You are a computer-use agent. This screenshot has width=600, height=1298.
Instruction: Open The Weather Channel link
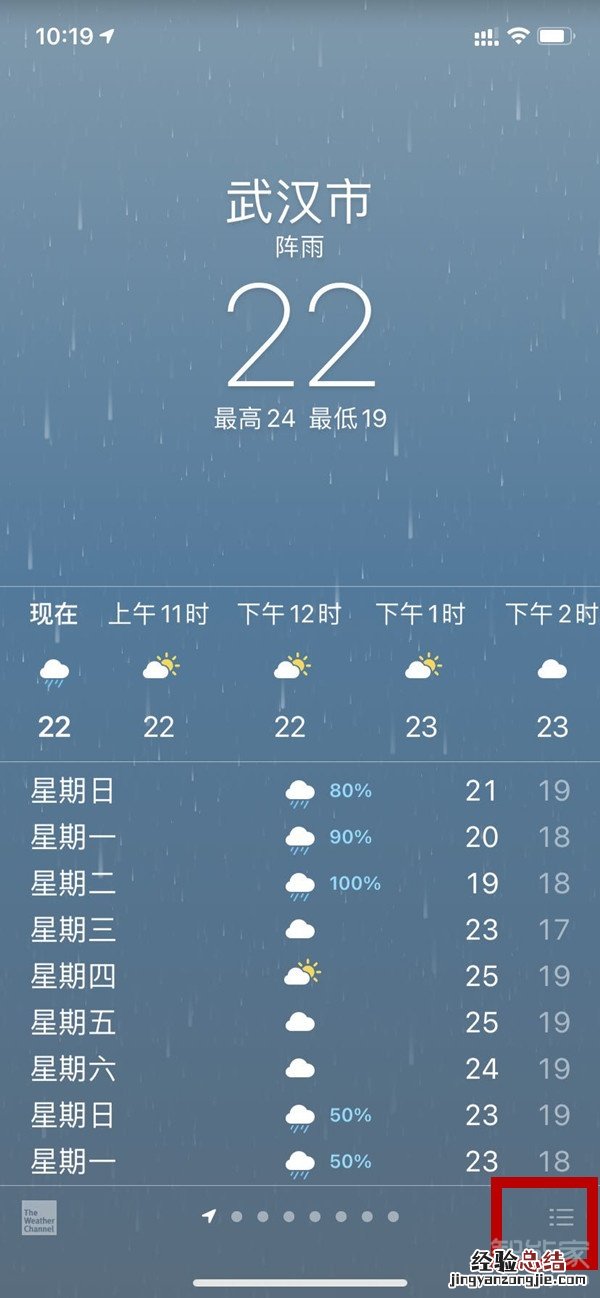tap(39, 1219)
